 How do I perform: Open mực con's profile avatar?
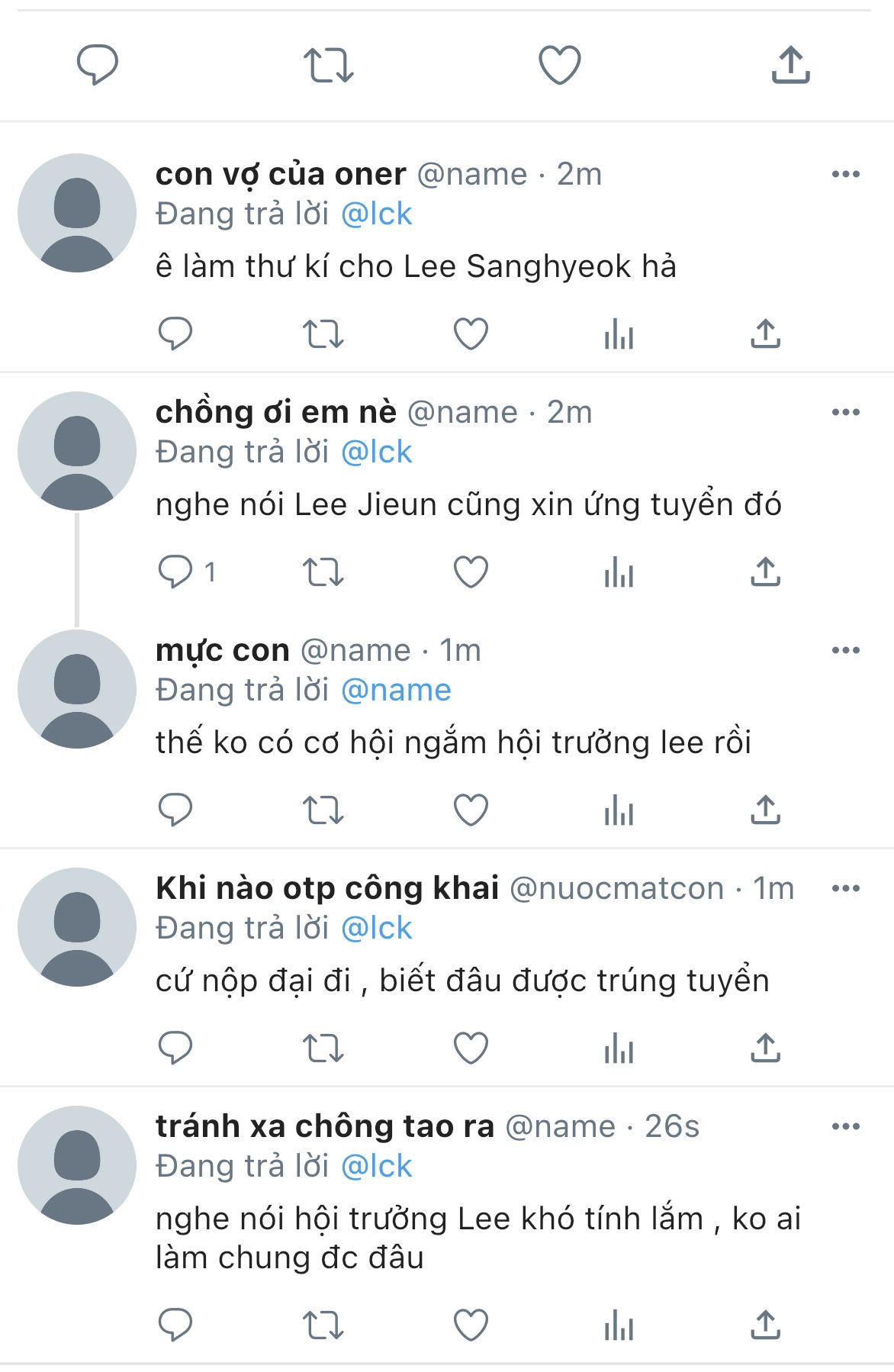click(x=77, y=689)
